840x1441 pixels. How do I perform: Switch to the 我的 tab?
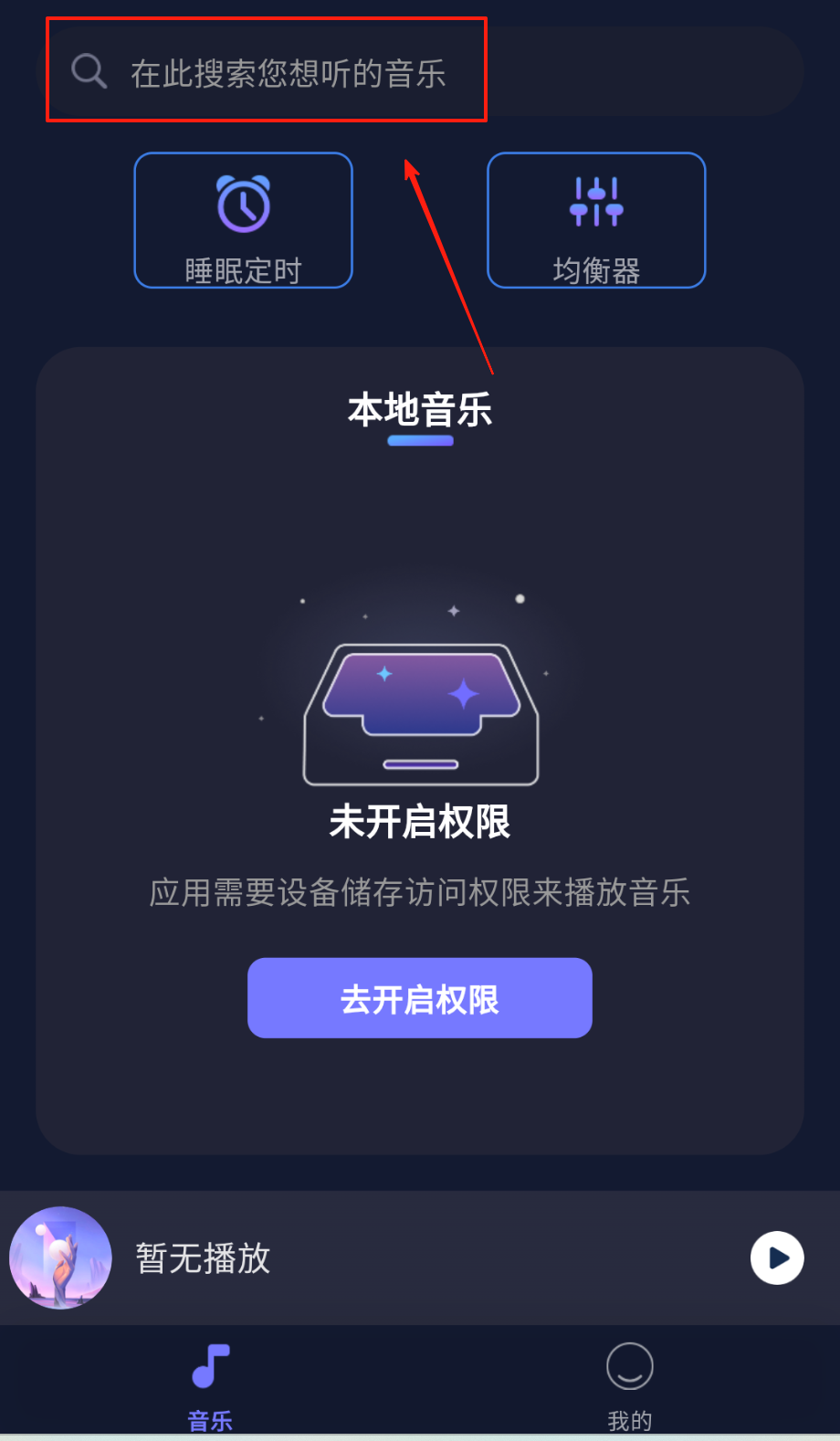pyautogui.click(x=630, y=1385)
